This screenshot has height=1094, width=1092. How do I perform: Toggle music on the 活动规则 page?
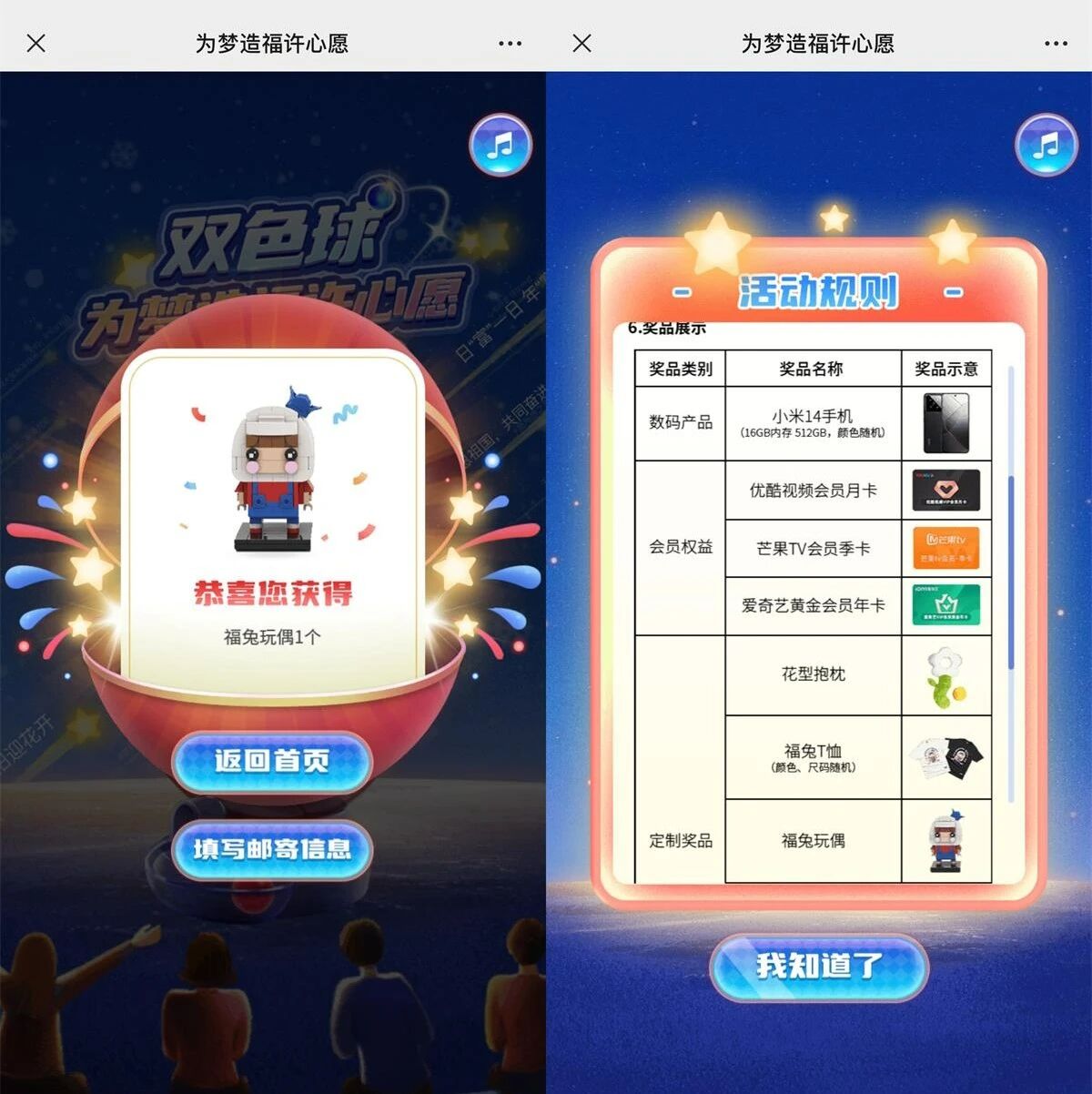click(1046, 145)
